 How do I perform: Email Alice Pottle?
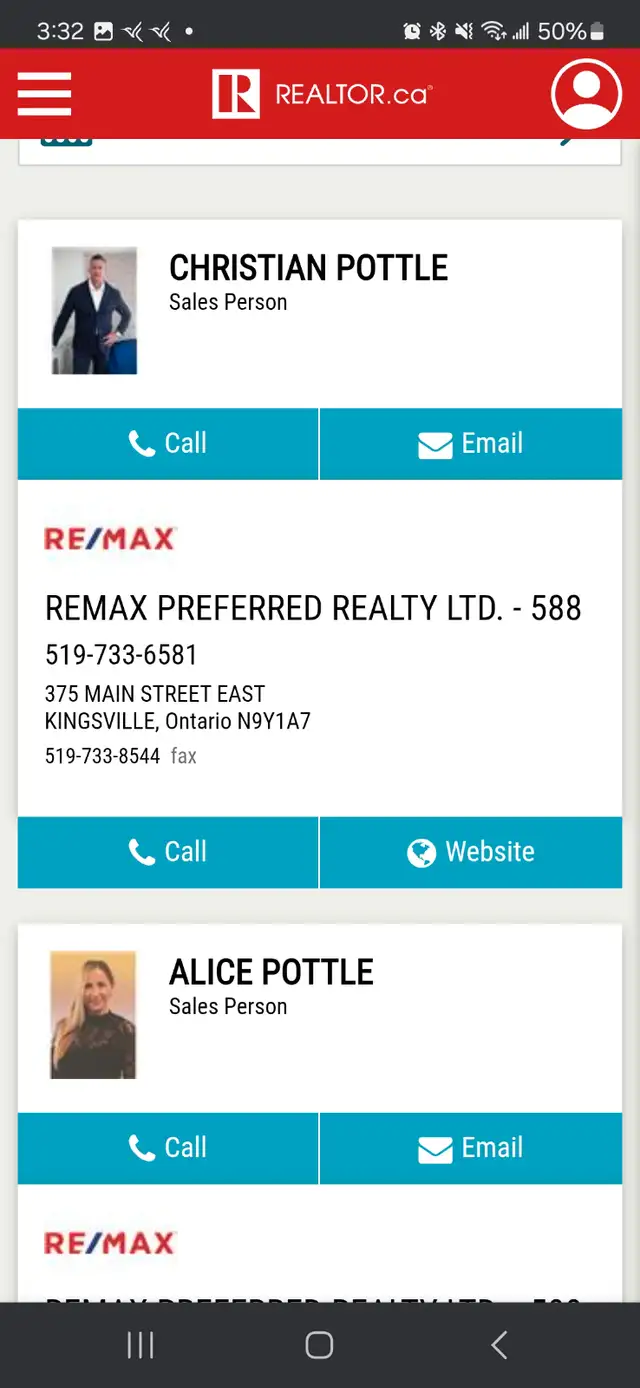tap(471, 1148)
